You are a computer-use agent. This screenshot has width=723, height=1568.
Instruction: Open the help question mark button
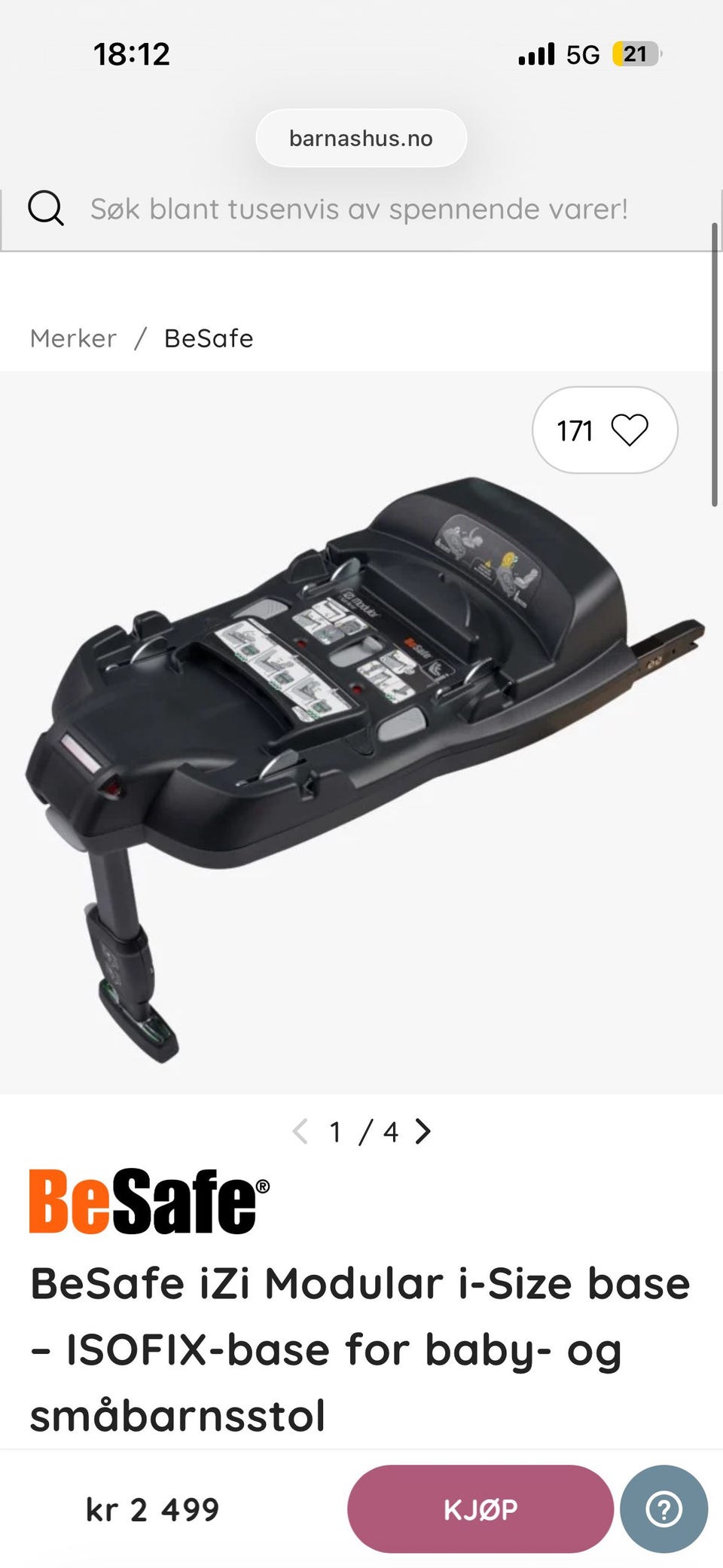pyautogui.click(x=664, y=1509)
